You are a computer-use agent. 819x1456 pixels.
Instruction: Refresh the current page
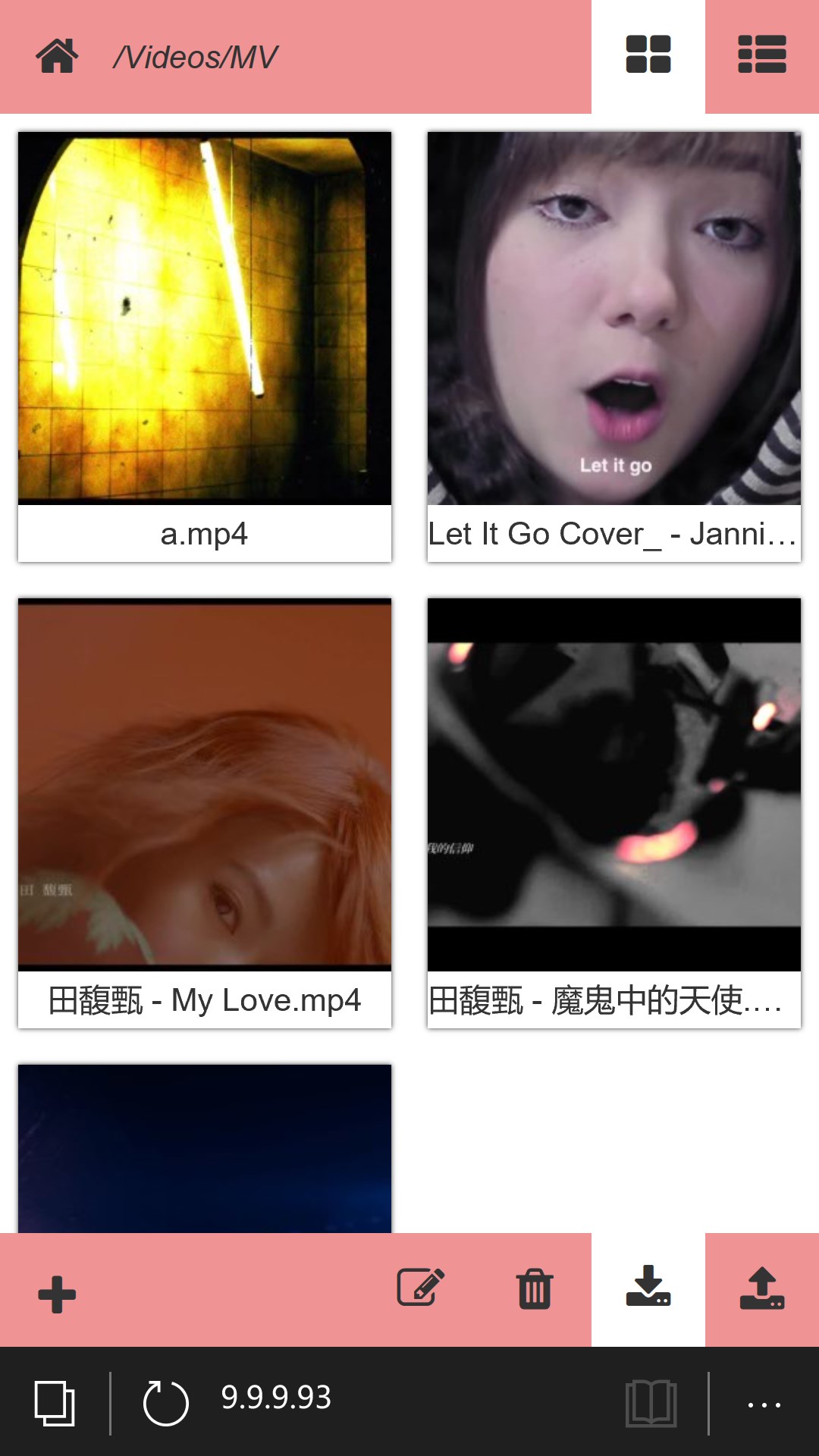coord(165,1403)
